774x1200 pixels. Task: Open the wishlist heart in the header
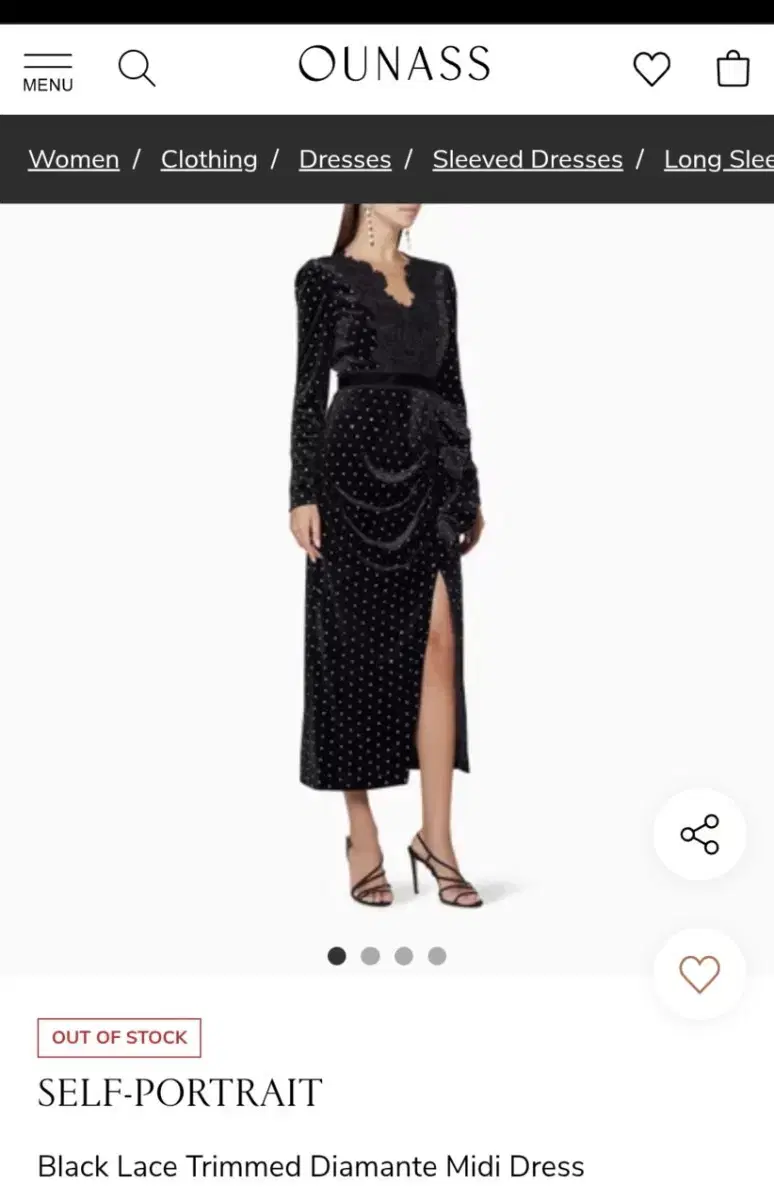point(652,68)
